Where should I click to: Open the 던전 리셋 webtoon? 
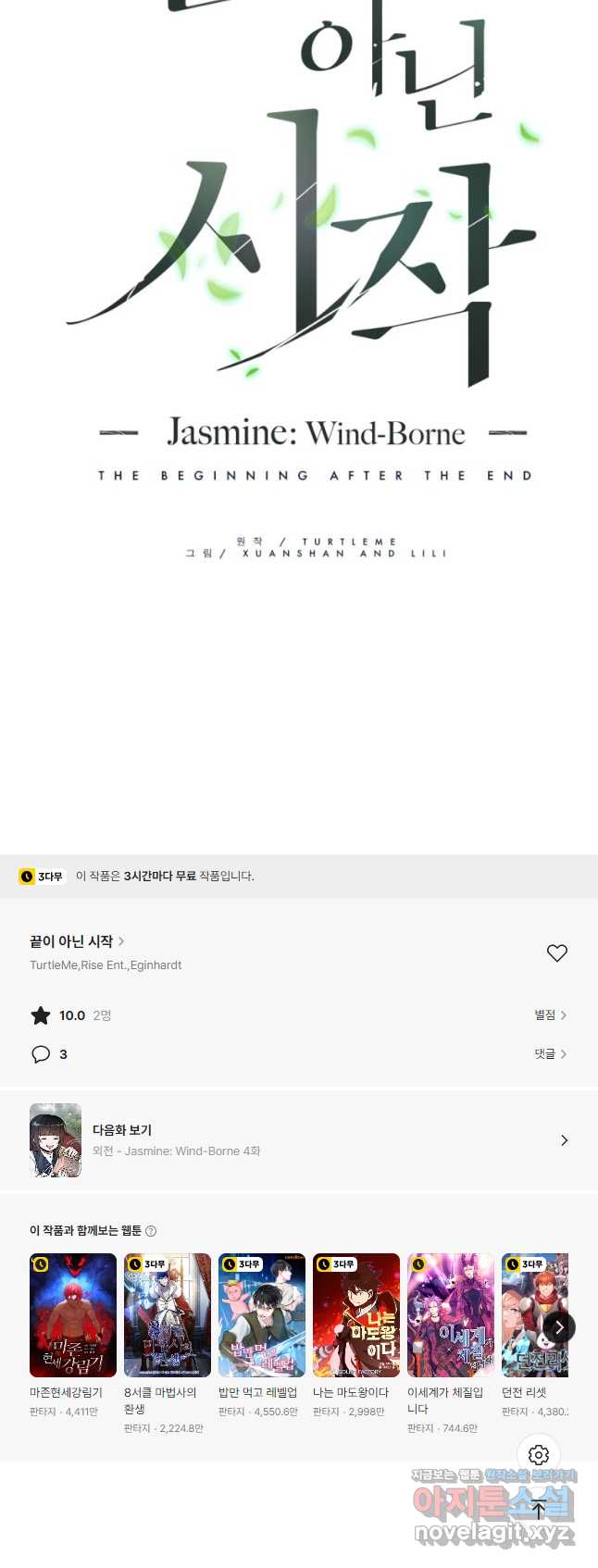528,1315
